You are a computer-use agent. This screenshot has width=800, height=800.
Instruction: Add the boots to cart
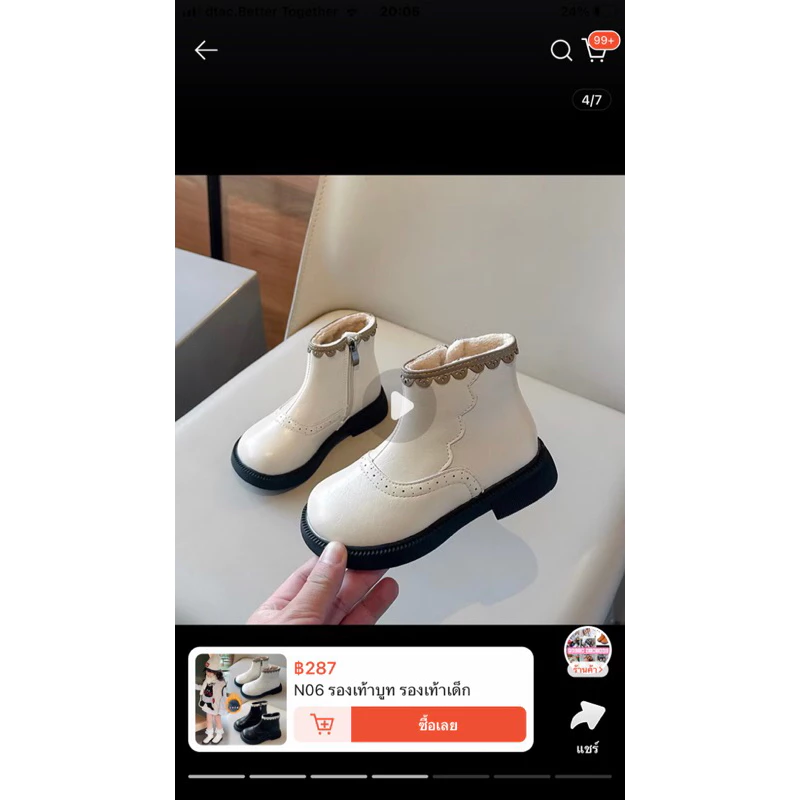point(322,724)
